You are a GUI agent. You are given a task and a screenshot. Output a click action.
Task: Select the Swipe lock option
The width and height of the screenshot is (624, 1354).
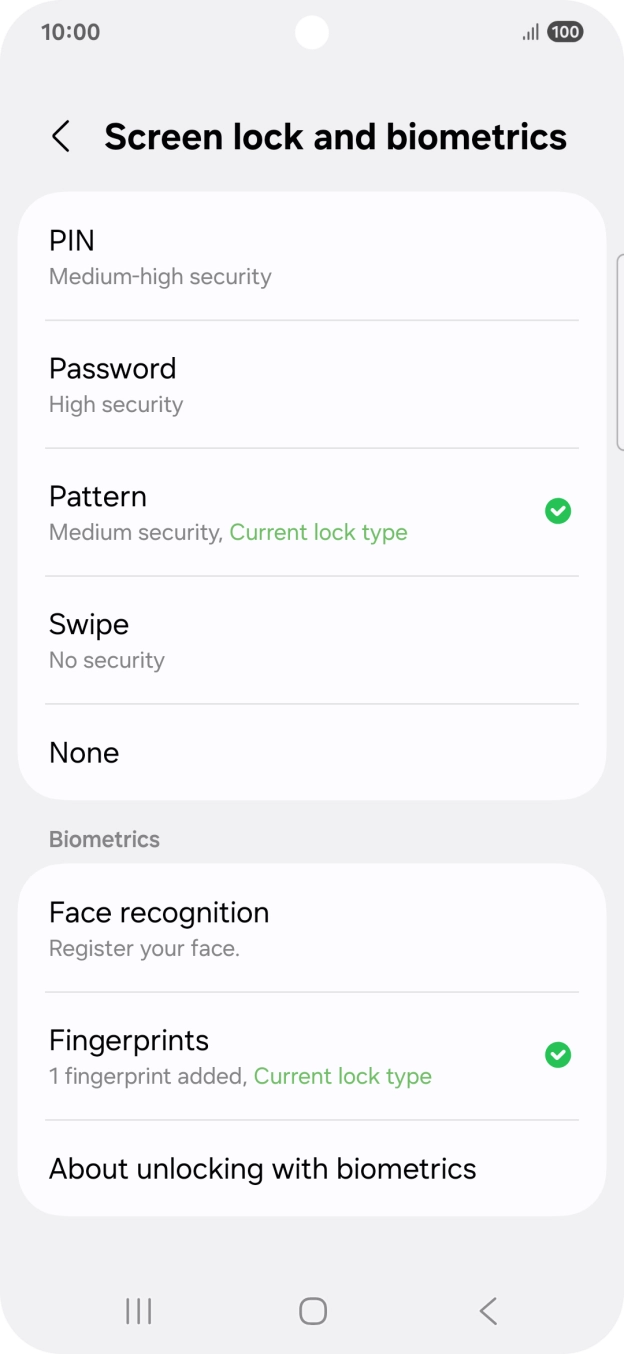tap(312, 641)
